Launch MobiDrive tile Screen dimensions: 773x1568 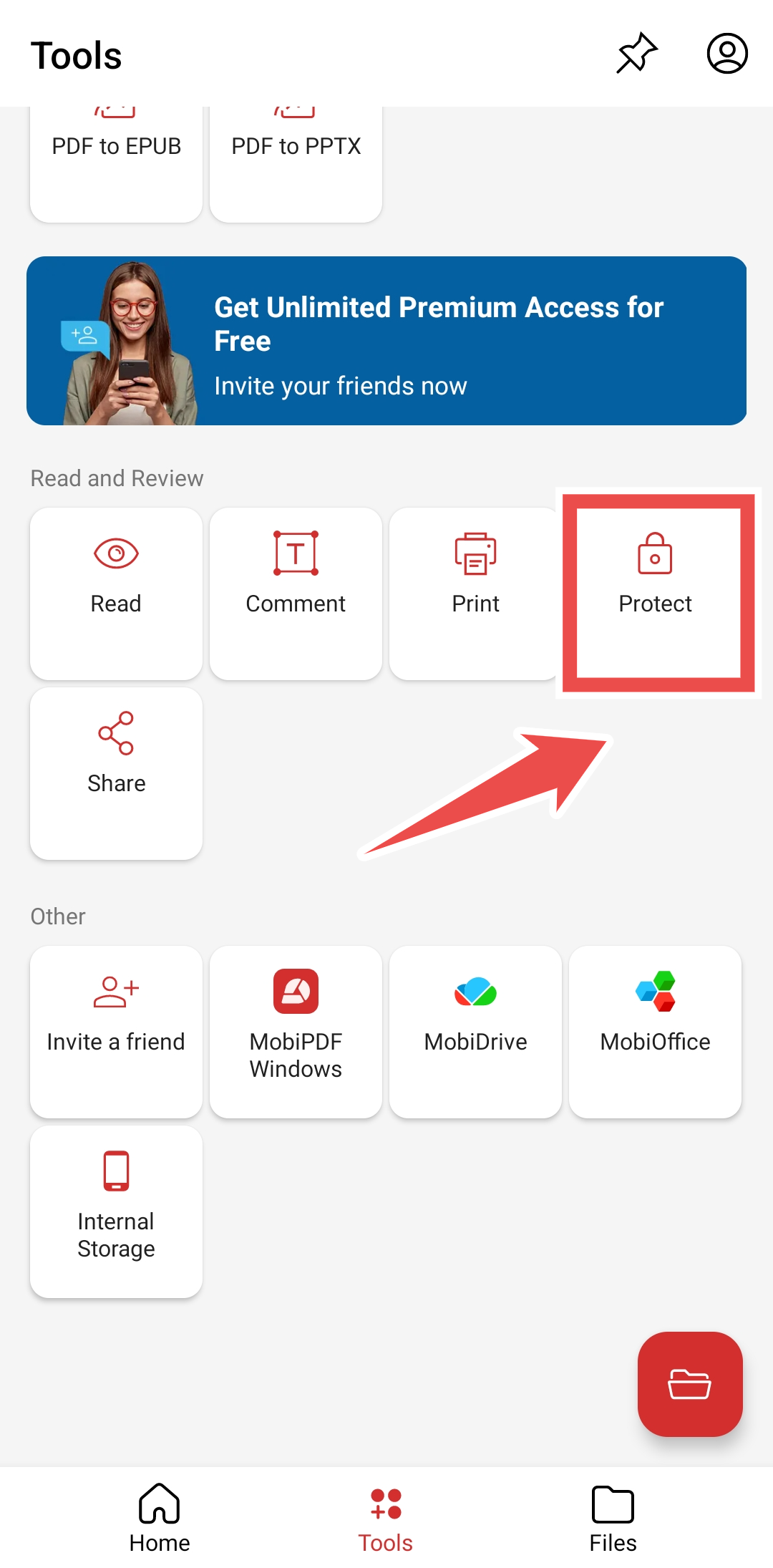[x=475, y=1031]
